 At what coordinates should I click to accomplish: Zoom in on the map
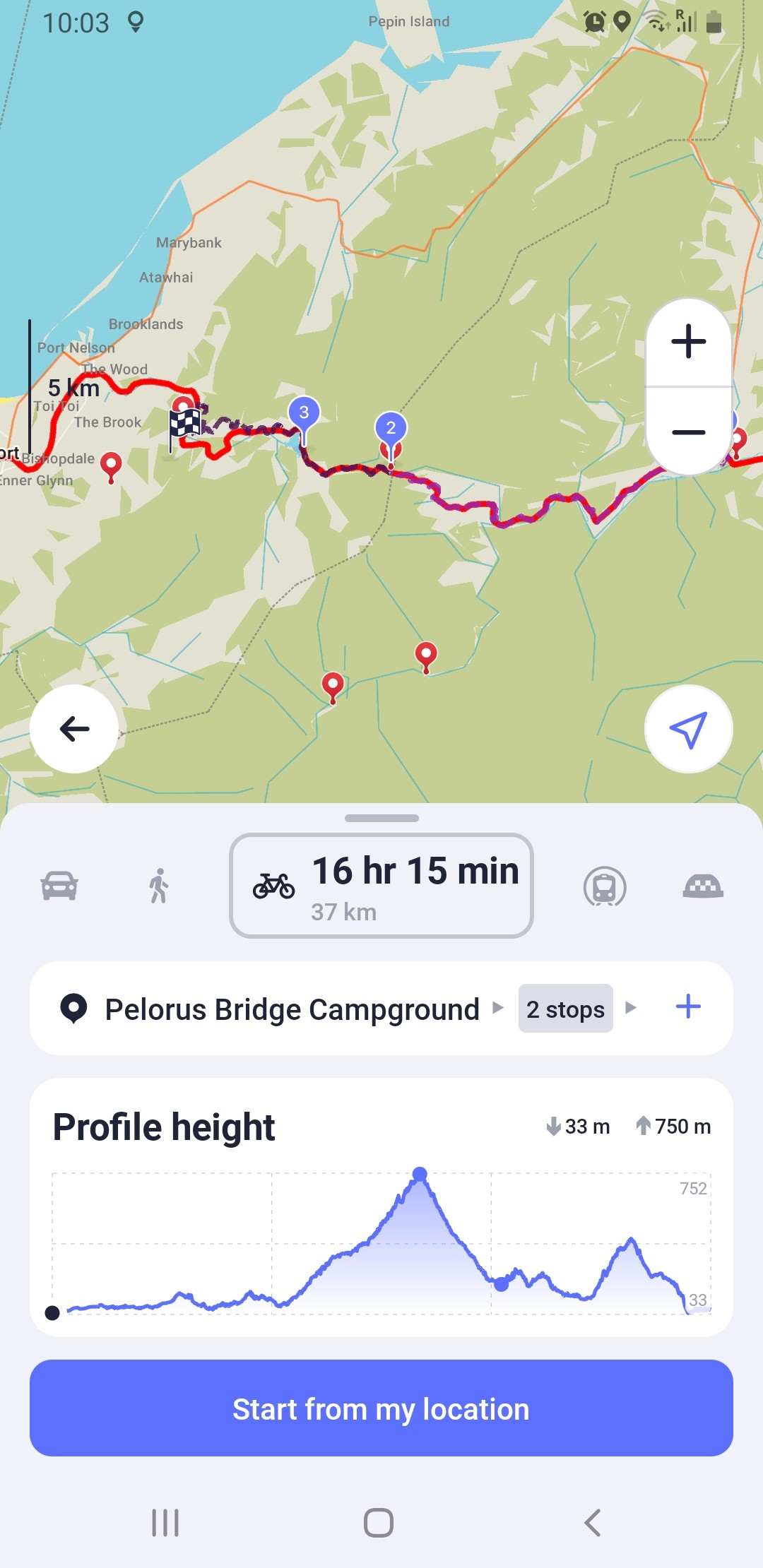tap(688, 343)
